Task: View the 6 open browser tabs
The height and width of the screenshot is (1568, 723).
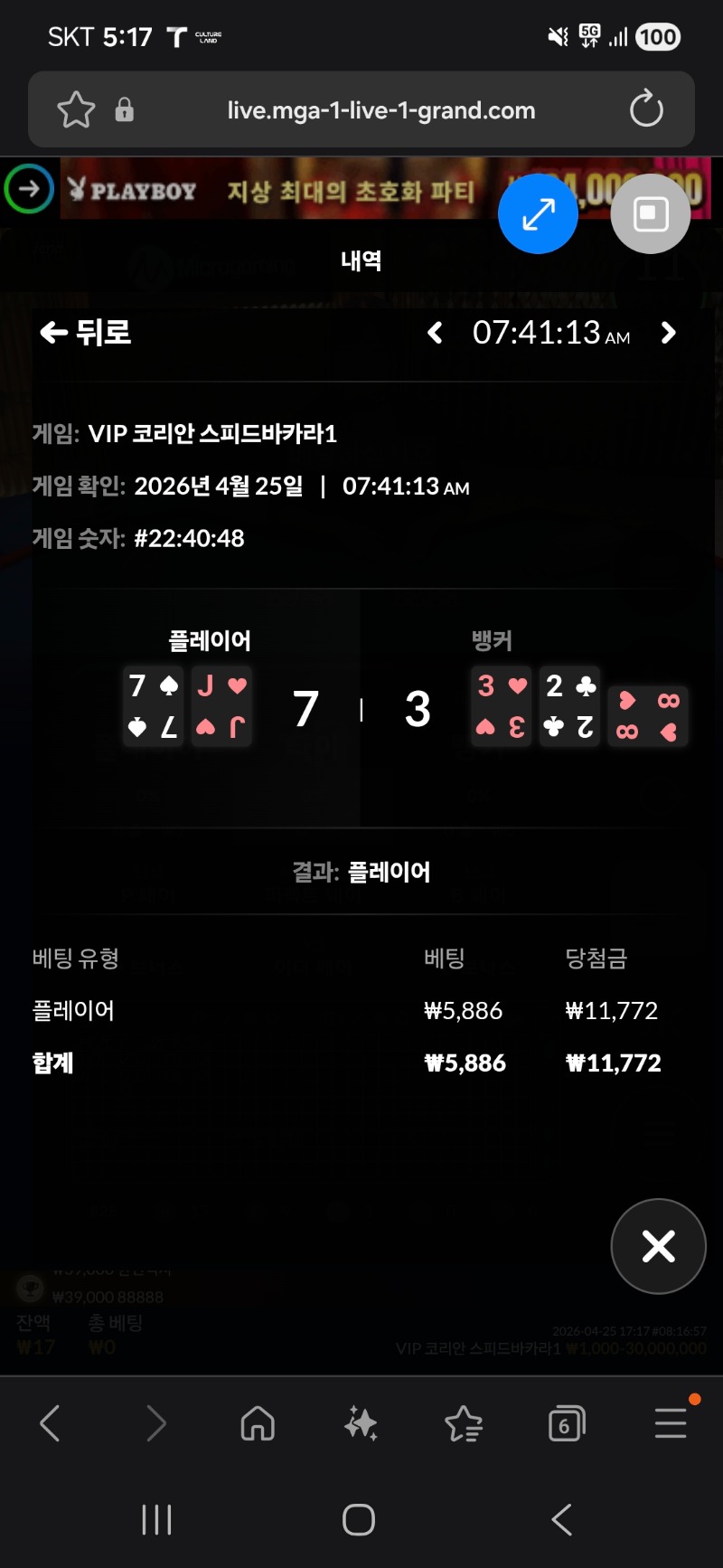Action: pyautogui.click(x=567, y=1423)
